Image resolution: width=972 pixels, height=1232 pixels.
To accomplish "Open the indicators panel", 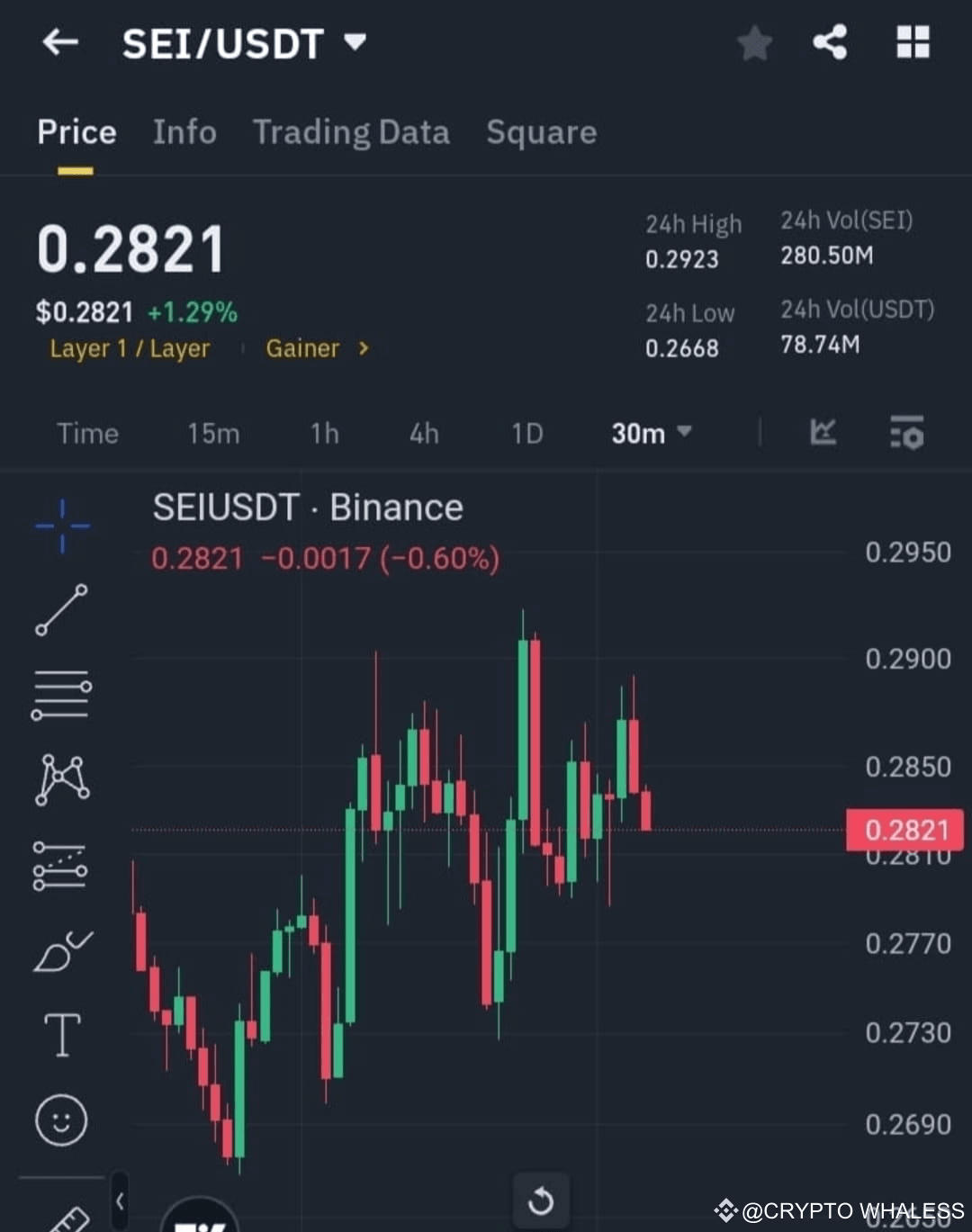I will click(x=822, y=433).
